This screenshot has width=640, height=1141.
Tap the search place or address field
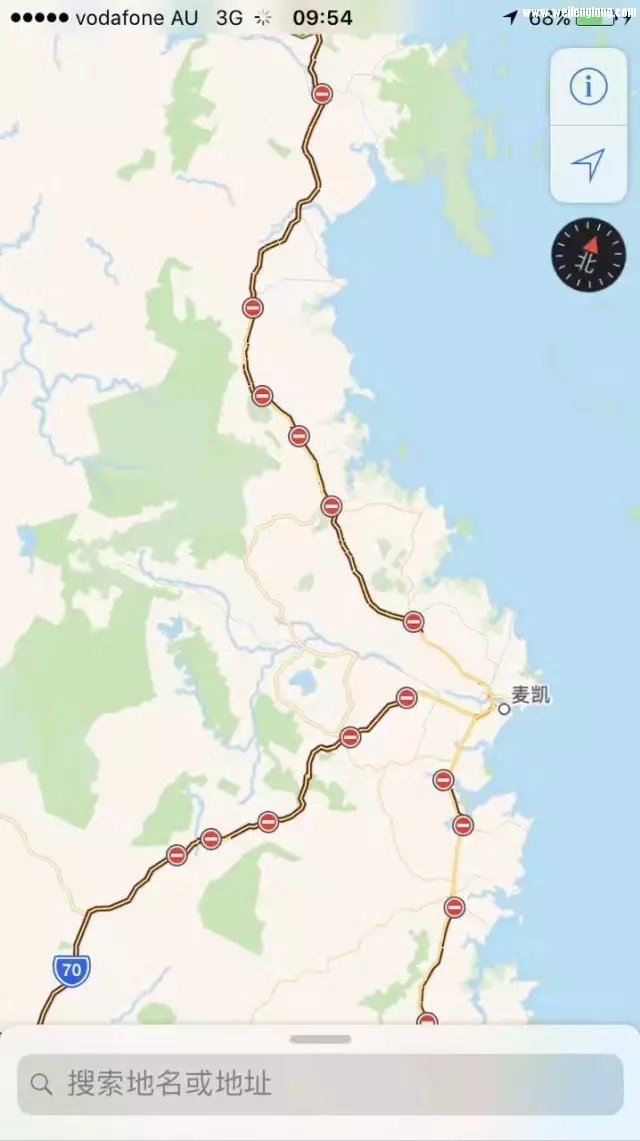[320, 1083]
